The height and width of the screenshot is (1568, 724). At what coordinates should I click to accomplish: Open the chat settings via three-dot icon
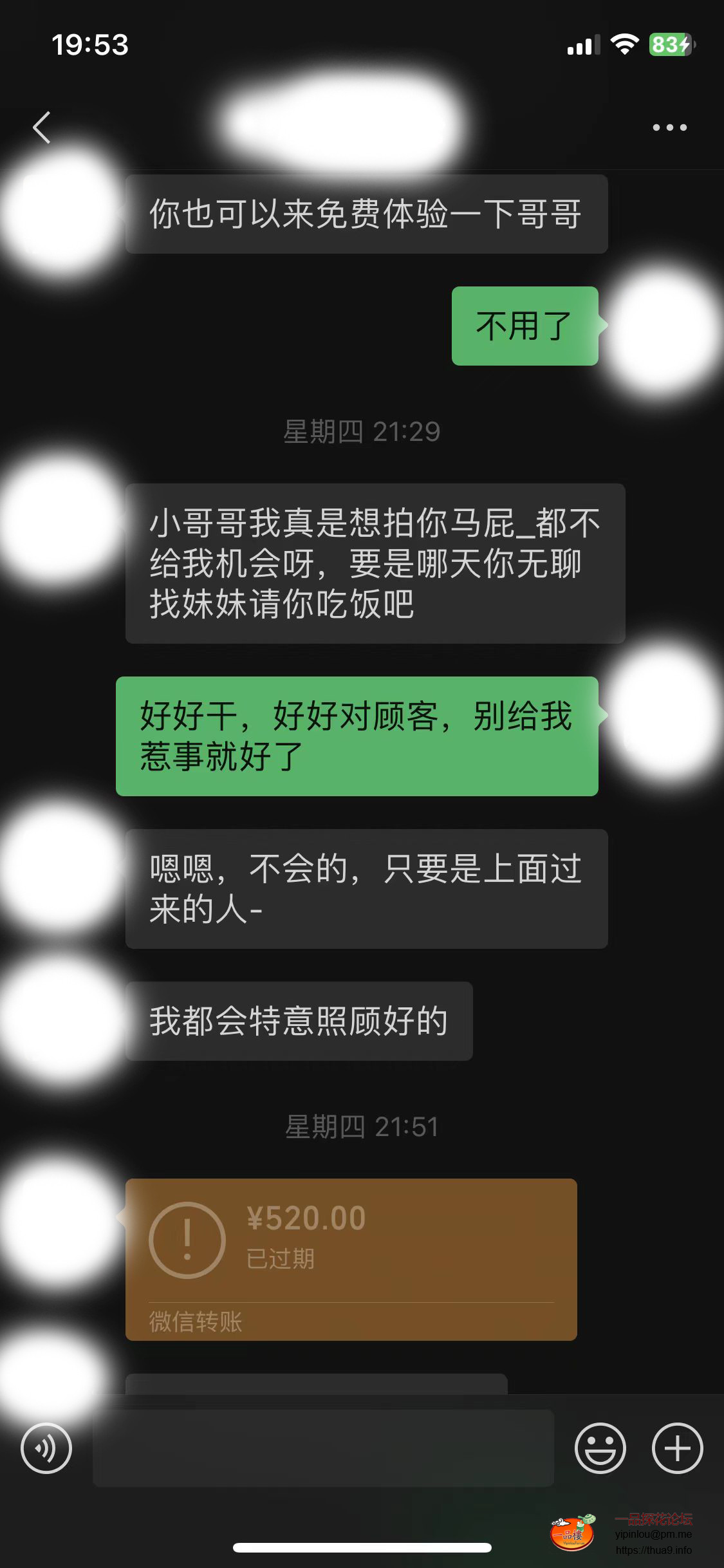(x=669, y=127)
